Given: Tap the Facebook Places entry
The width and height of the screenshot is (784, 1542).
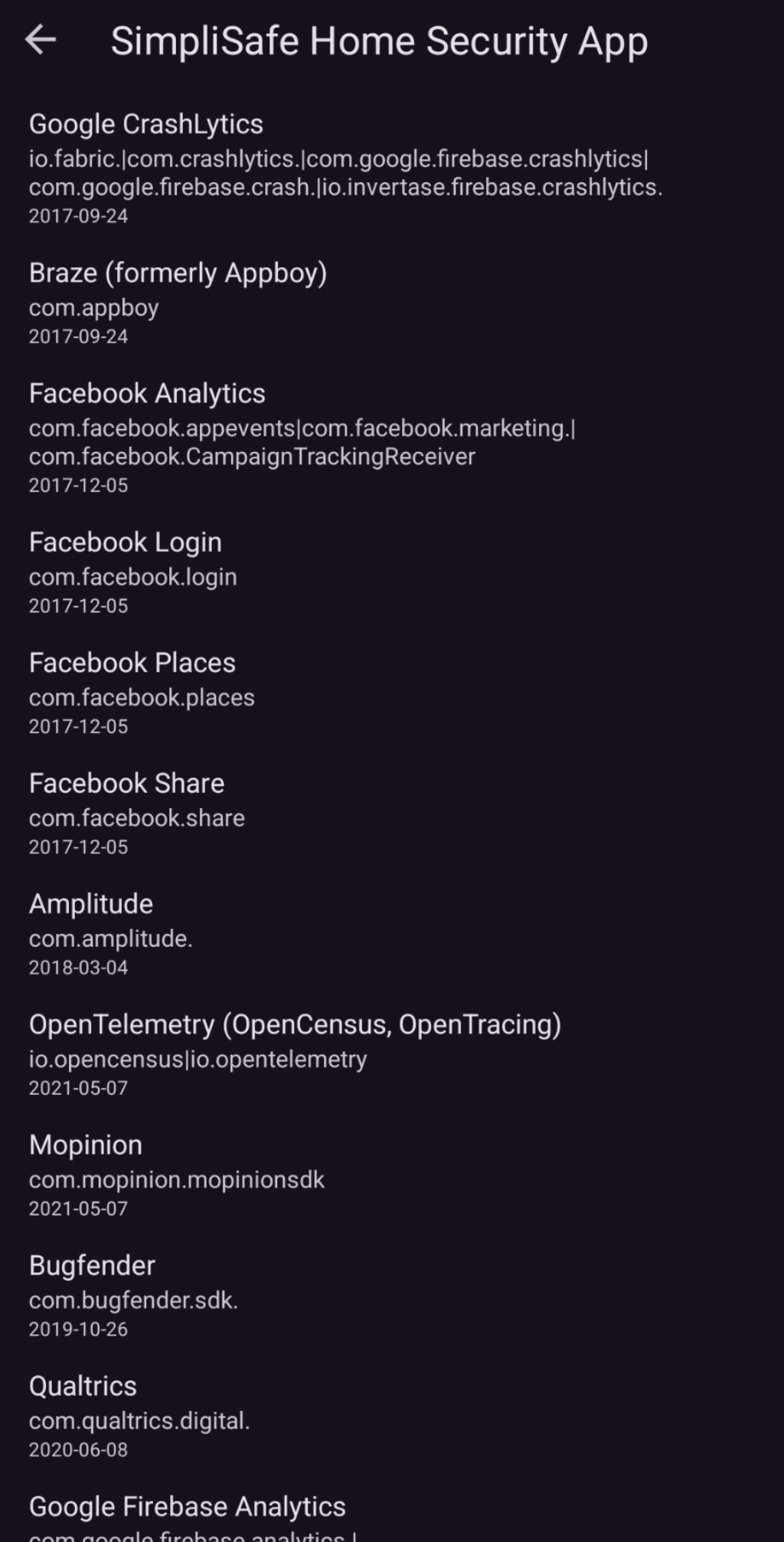Looking at the screenshot, I should (x=142, y=692).
